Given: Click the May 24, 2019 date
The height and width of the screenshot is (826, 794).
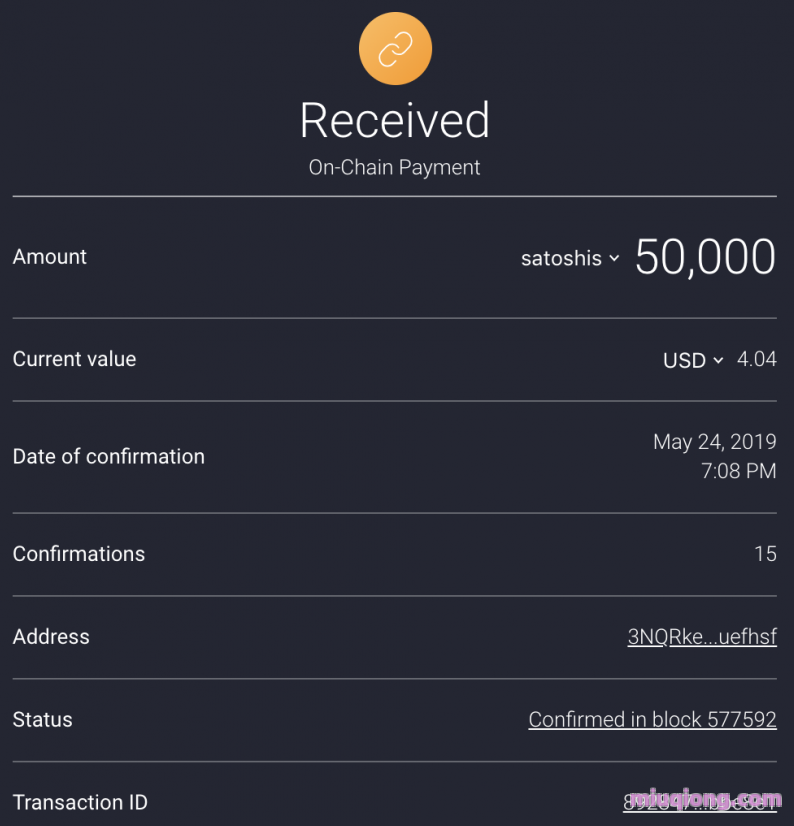Looking at the screenshot, I should 715,441.
